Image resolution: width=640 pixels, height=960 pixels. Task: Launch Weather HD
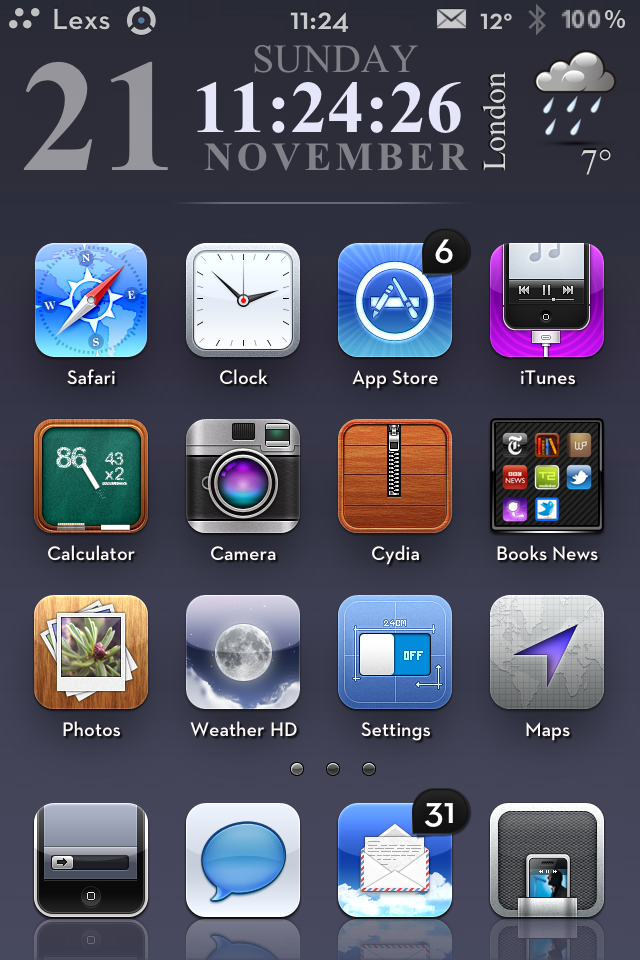tap(243, 652)
